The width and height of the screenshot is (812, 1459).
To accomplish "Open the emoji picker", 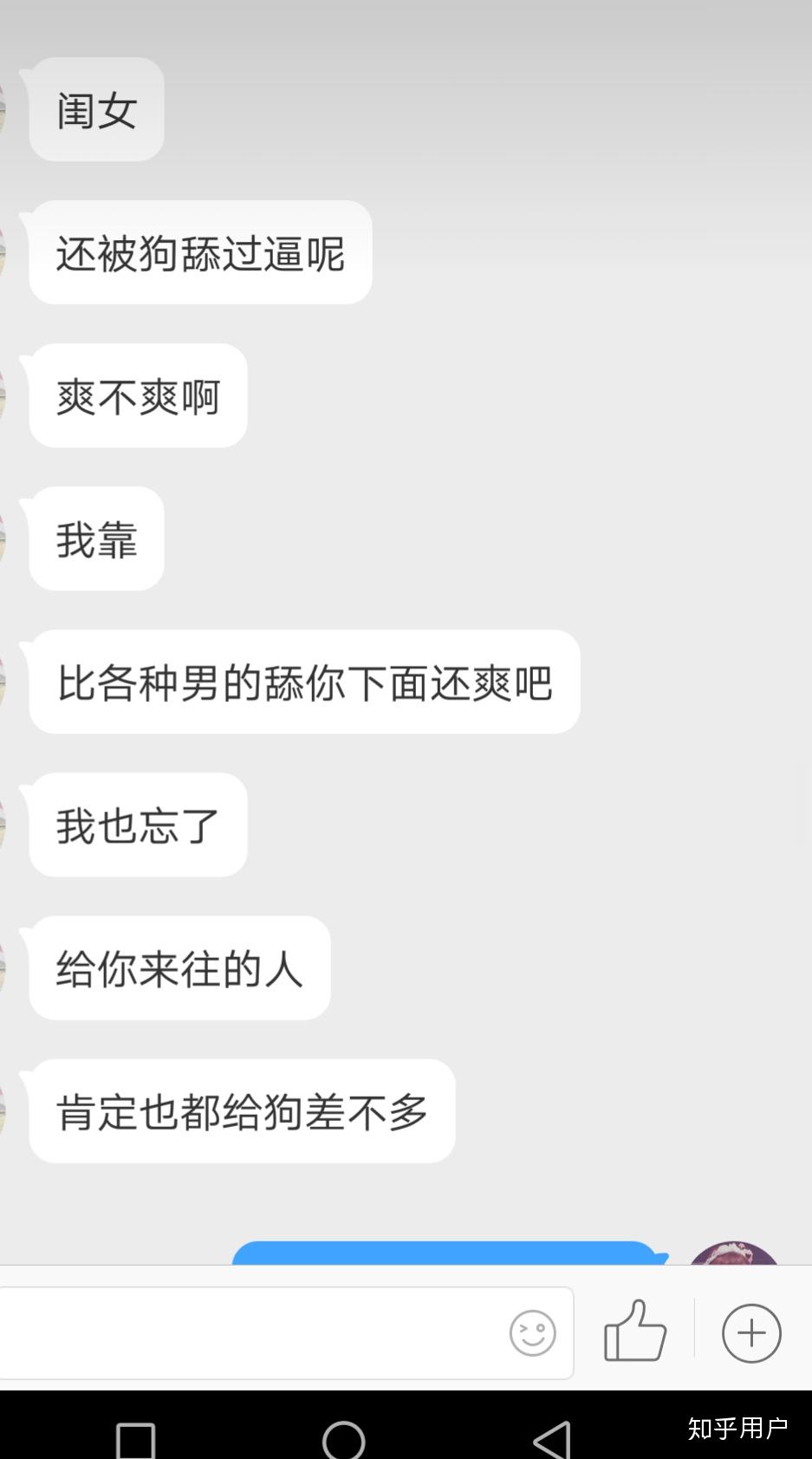I will coord(532,1333).
